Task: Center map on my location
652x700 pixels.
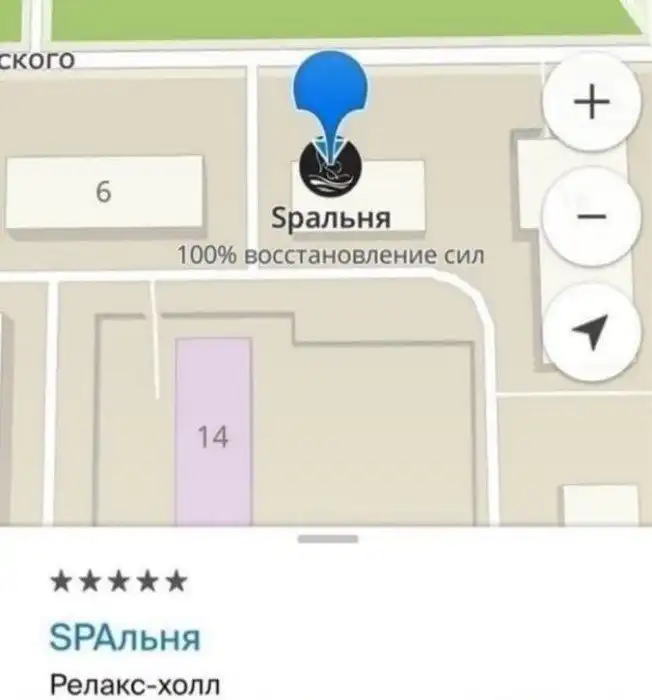Action: (x=592, y=331)
